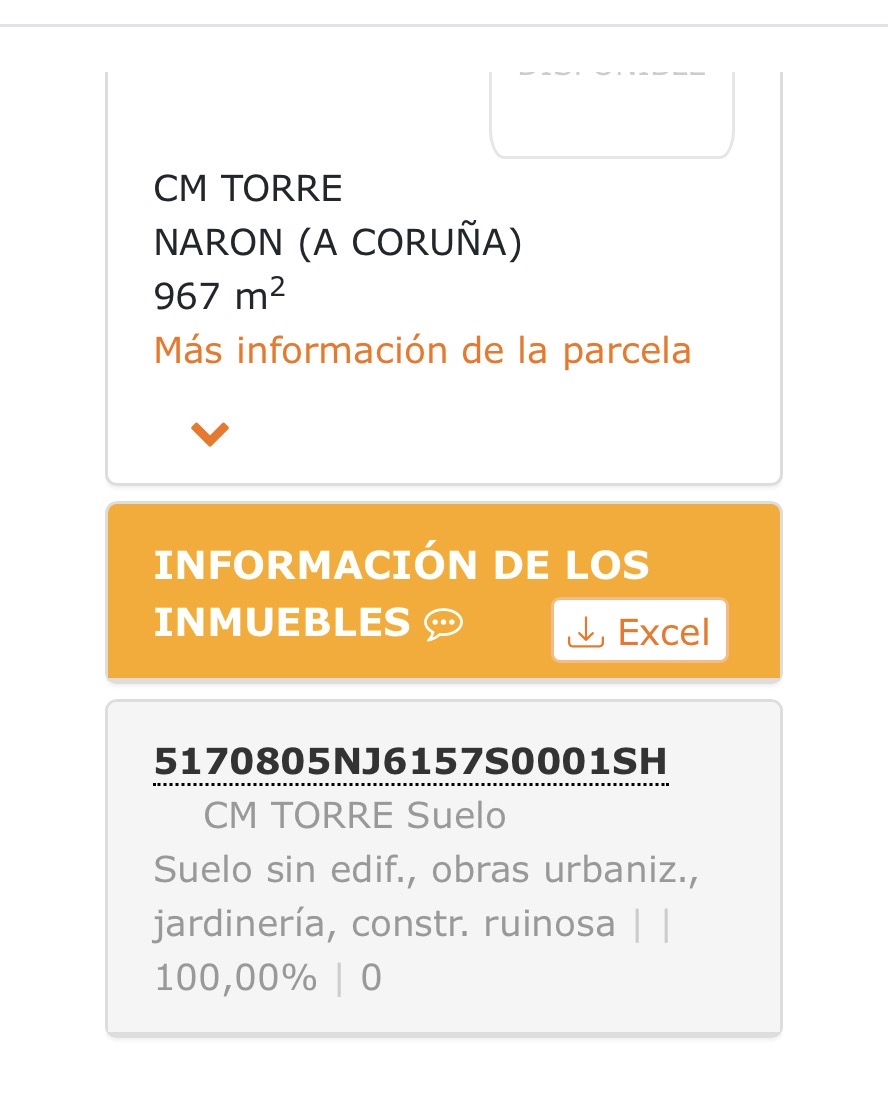Select the orange chevron icon under parcel info
Image resolution: width=888 pixels, height=1108 pixels.
click(210, 433)
